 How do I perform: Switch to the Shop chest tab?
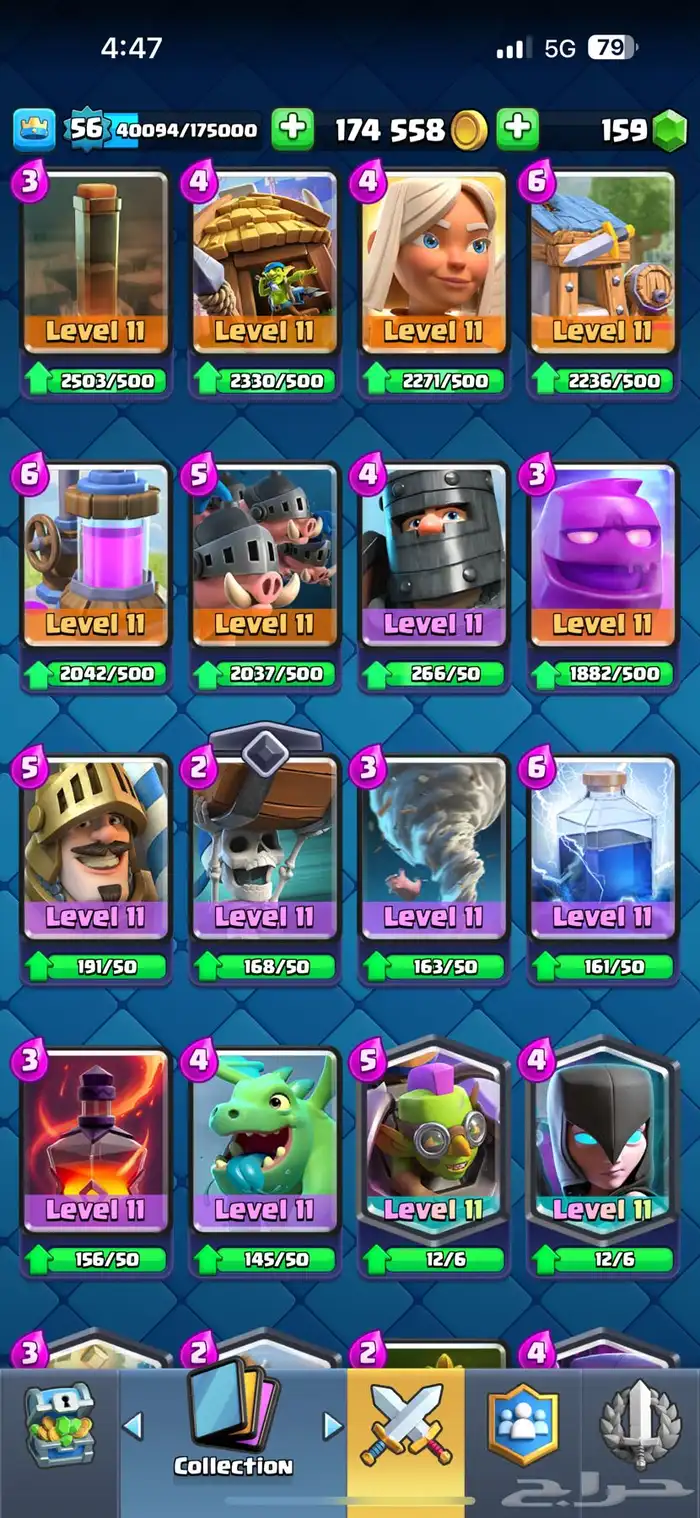coord(58,1440)
